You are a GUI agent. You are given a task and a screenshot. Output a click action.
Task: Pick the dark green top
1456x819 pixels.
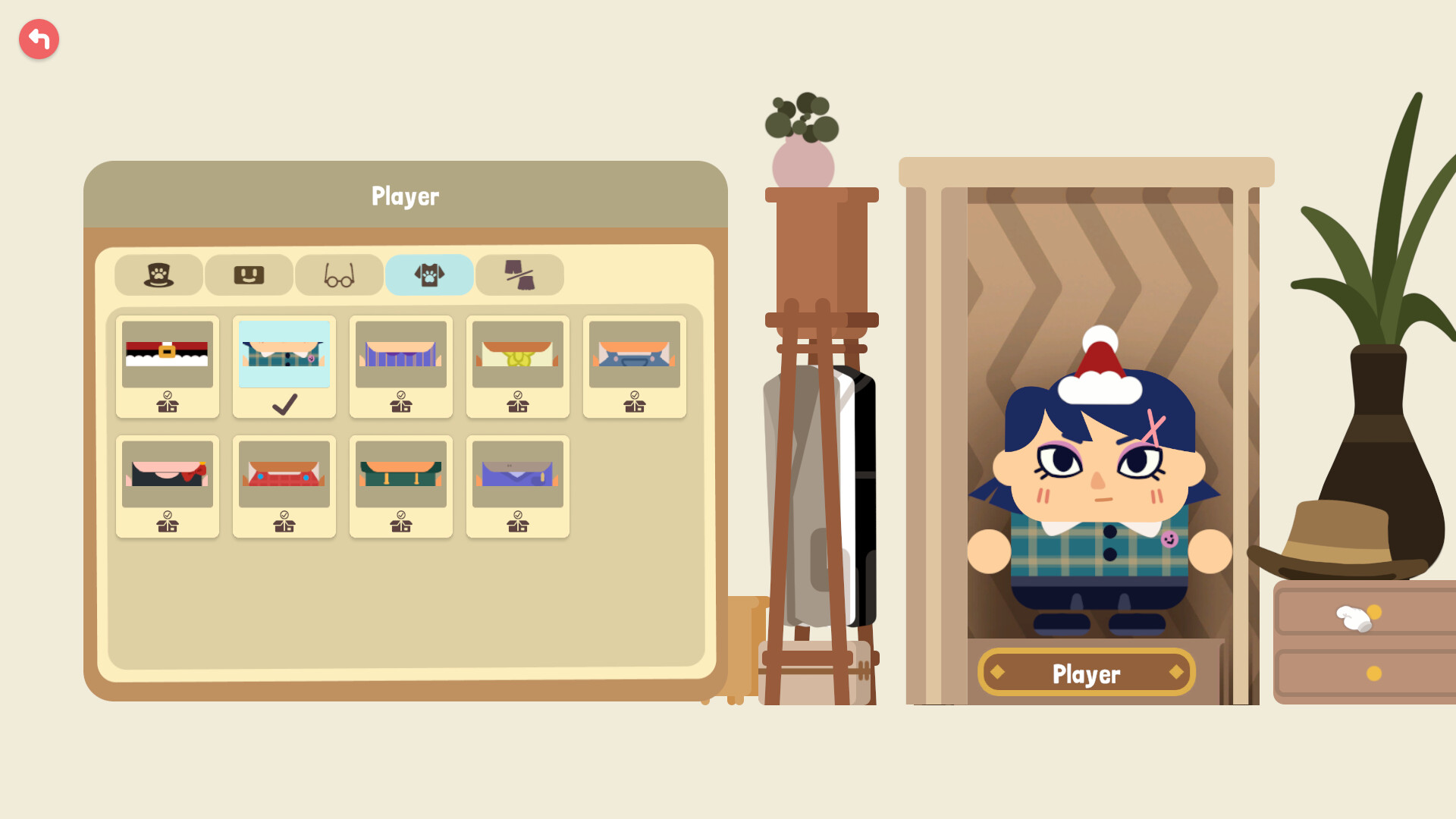pyautogui.click(x=401, y=486)
